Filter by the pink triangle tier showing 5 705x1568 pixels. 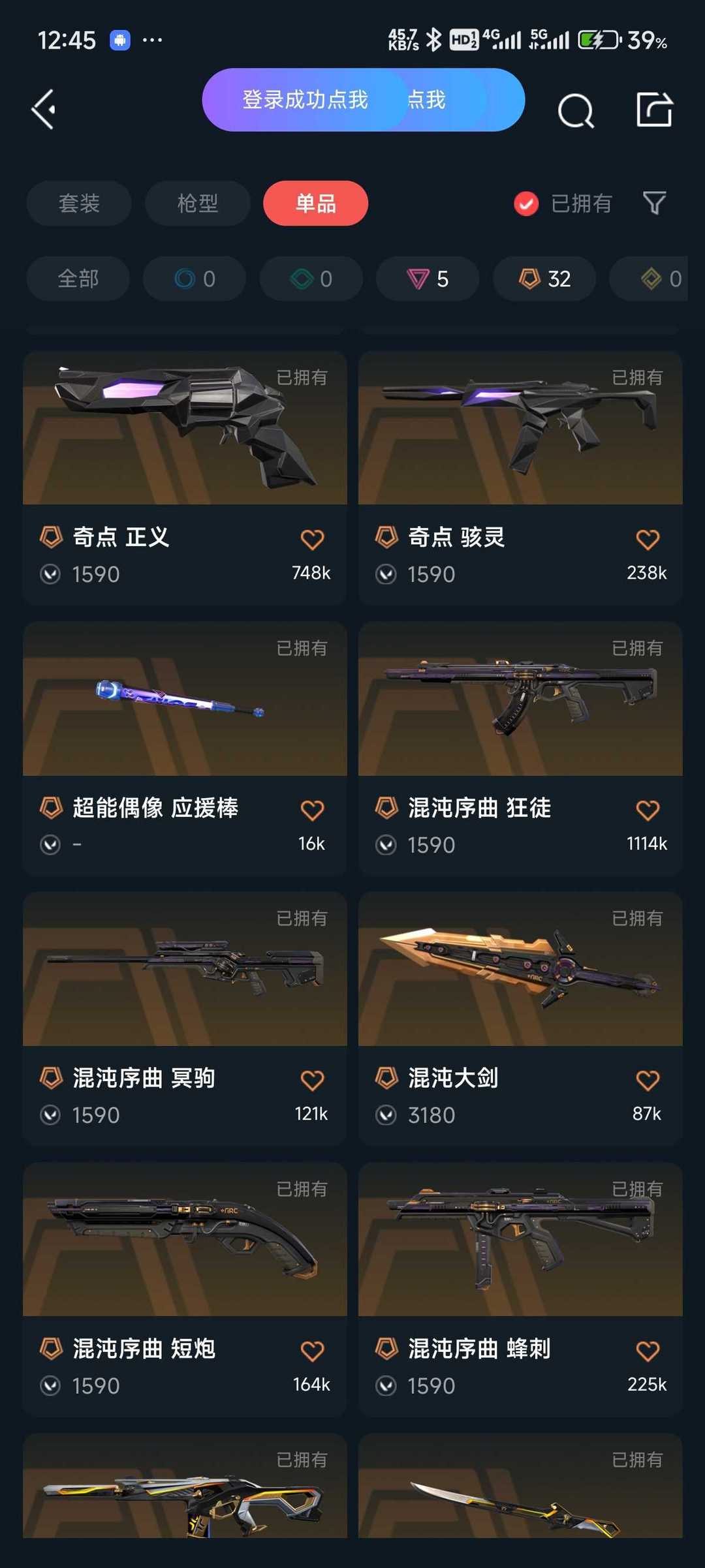coord(428,279)
